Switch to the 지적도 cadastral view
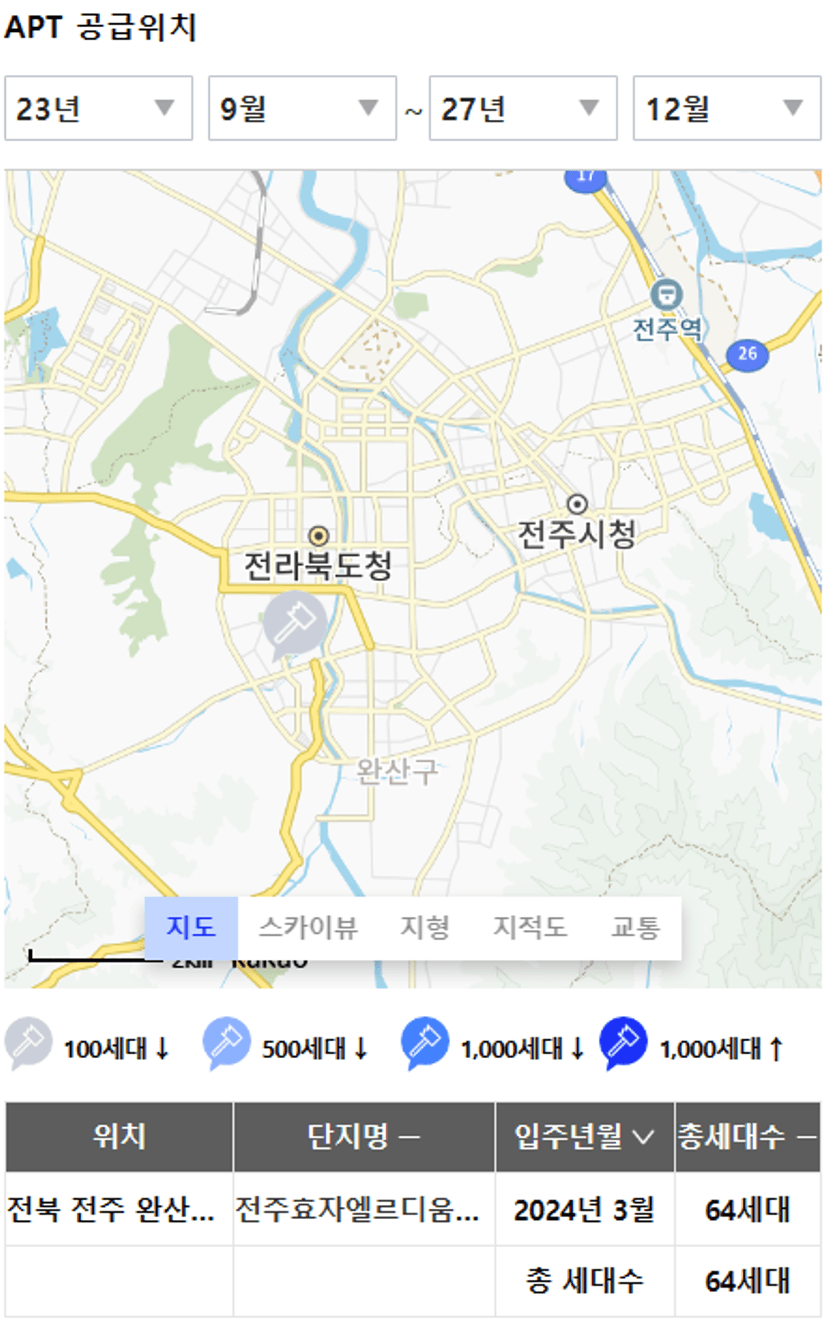 coord(529,927)
